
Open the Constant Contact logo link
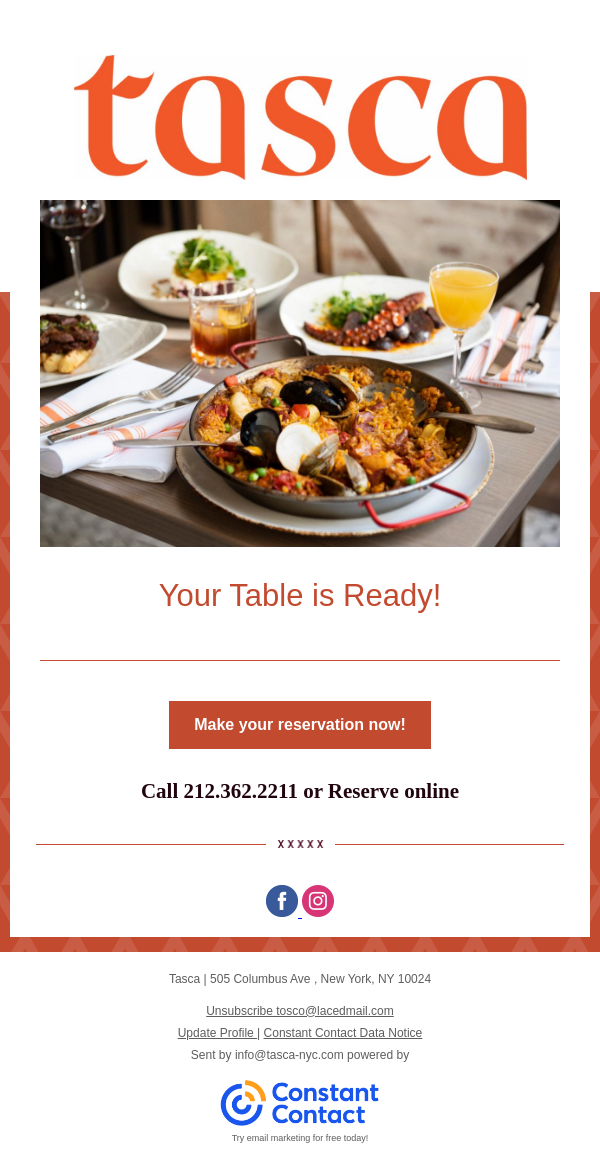click(300, 1103)
